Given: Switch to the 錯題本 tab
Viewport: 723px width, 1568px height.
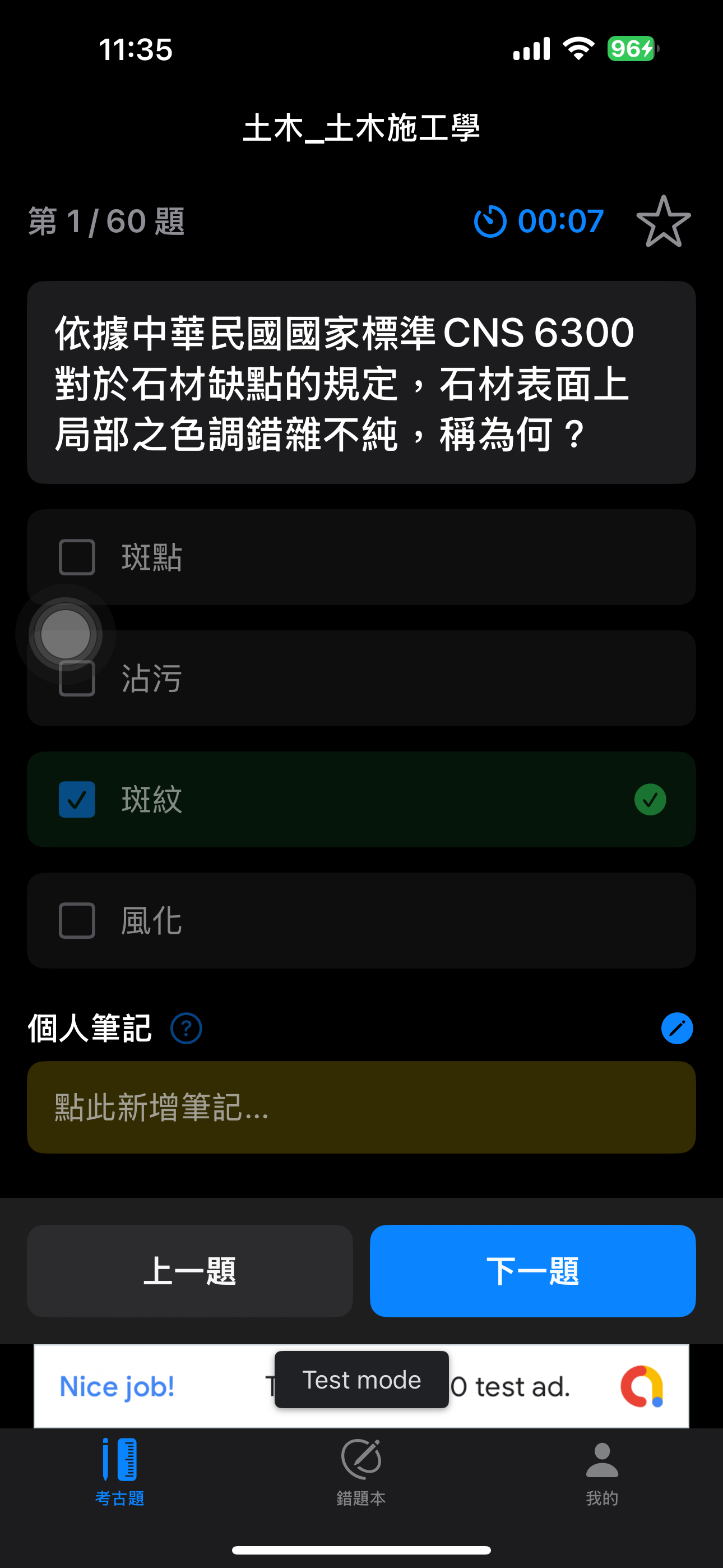Looking at the screenshot, I should coord(361,1473).
